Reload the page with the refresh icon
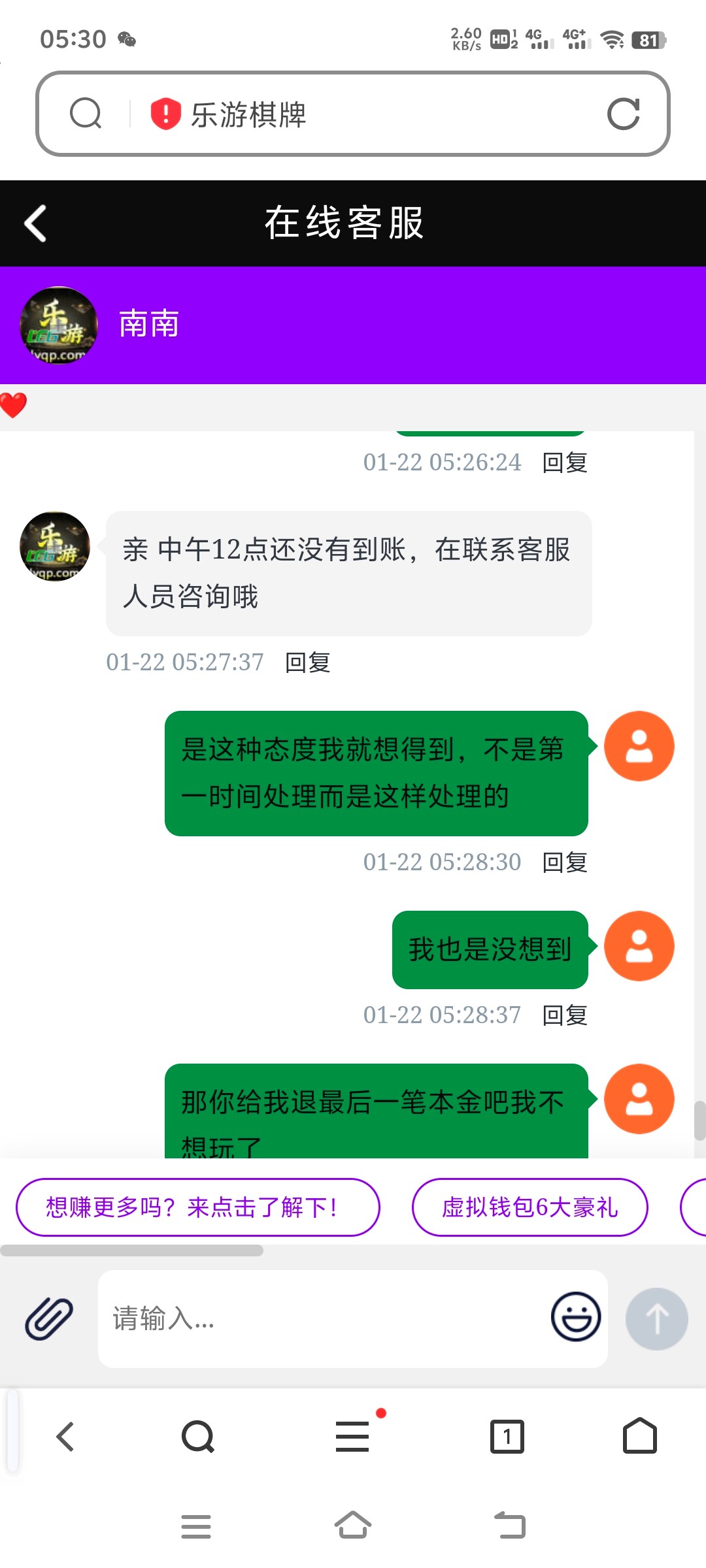Viewport: 706px width, 1568px height. 623,114
